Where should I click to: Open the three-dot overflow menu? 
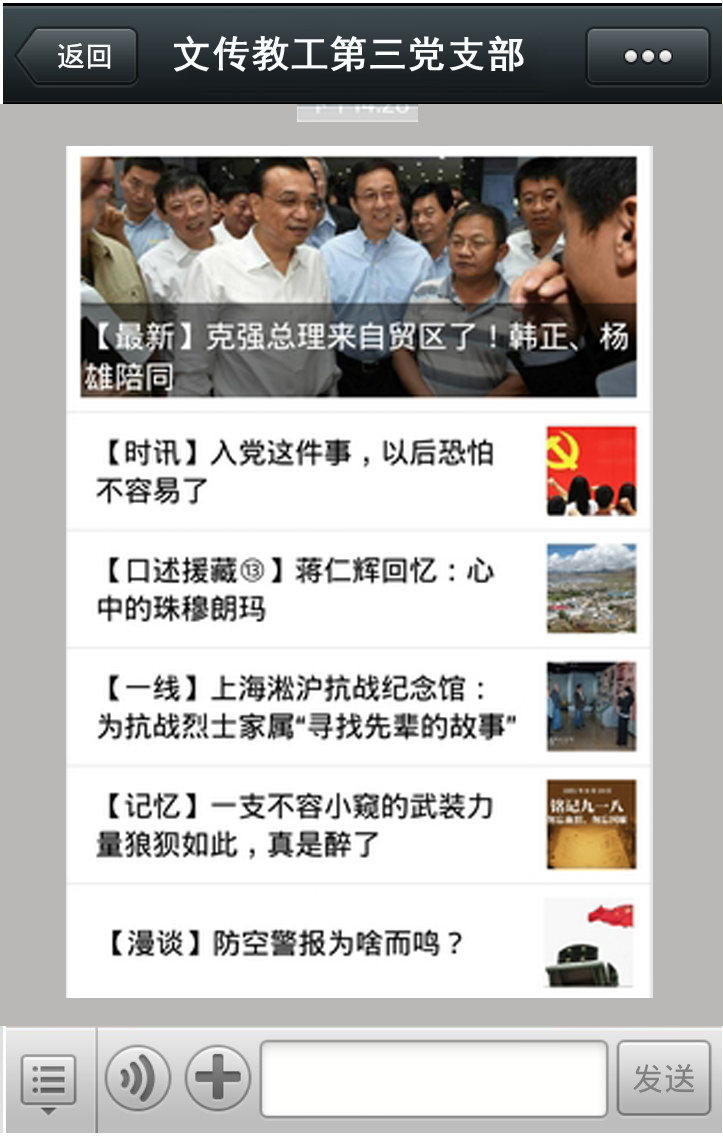pyautogui.click(x=647, y=56)
